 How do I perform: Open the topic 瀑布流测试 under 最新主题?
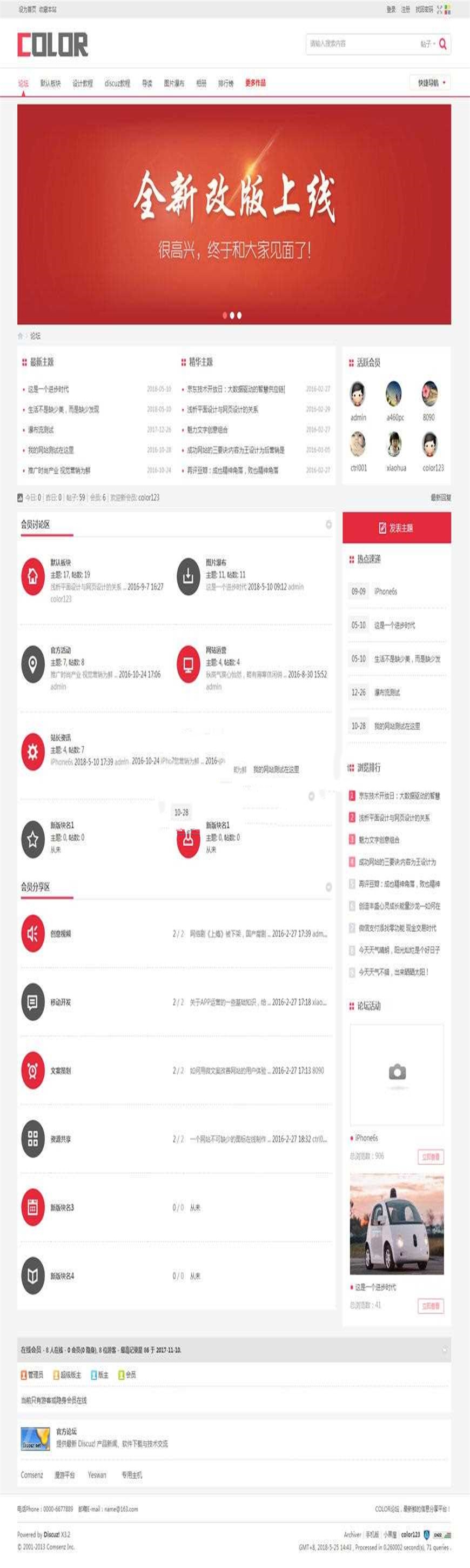[x=41, y=430]
